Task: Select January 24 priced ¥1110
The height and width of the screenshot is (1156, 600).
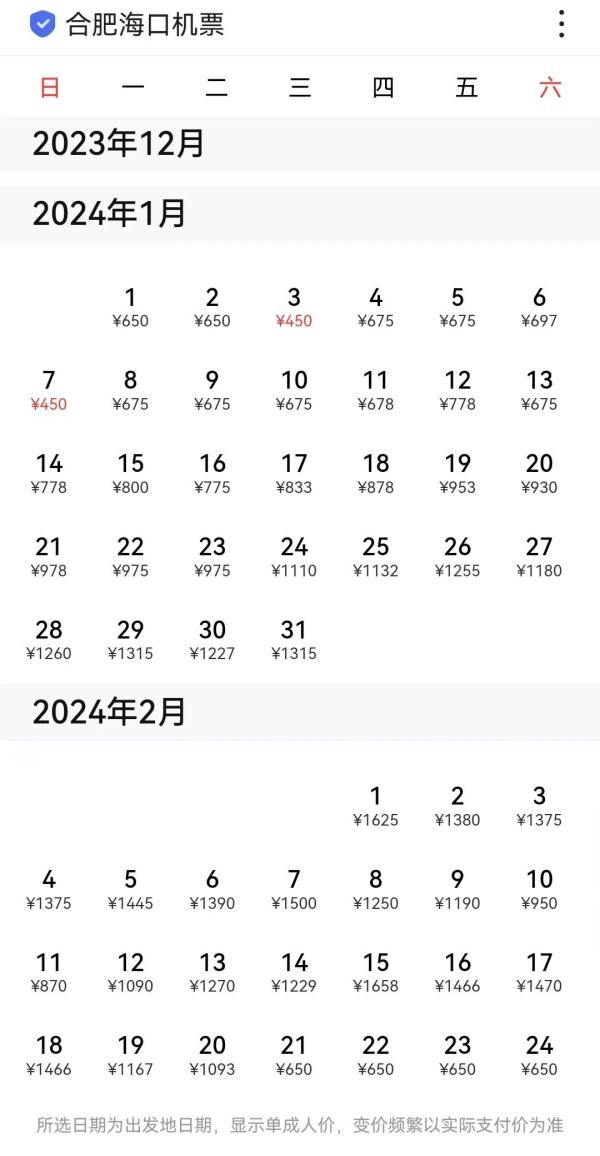Action: (294, 557)
